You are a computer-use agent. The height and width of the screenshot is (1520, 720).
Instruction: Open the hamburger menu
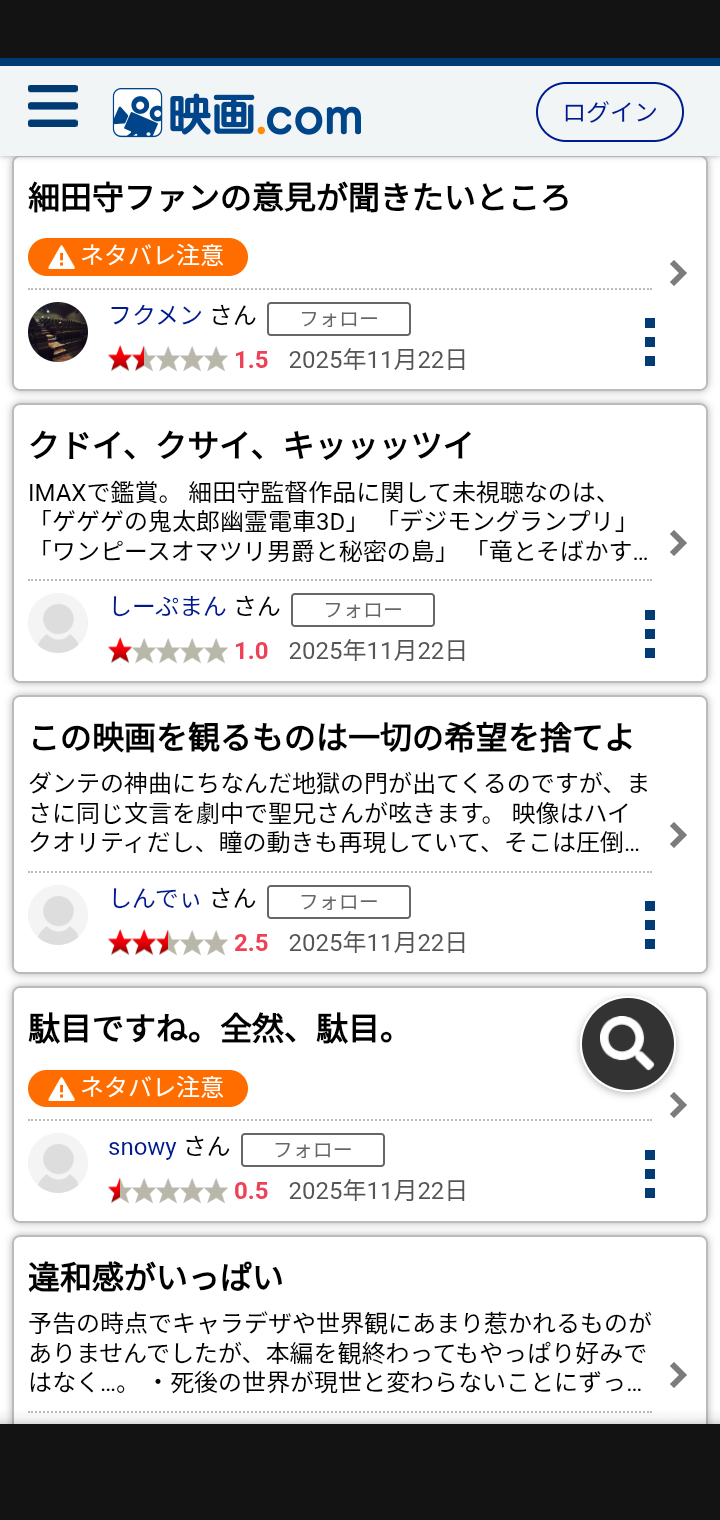coord(53,106)
